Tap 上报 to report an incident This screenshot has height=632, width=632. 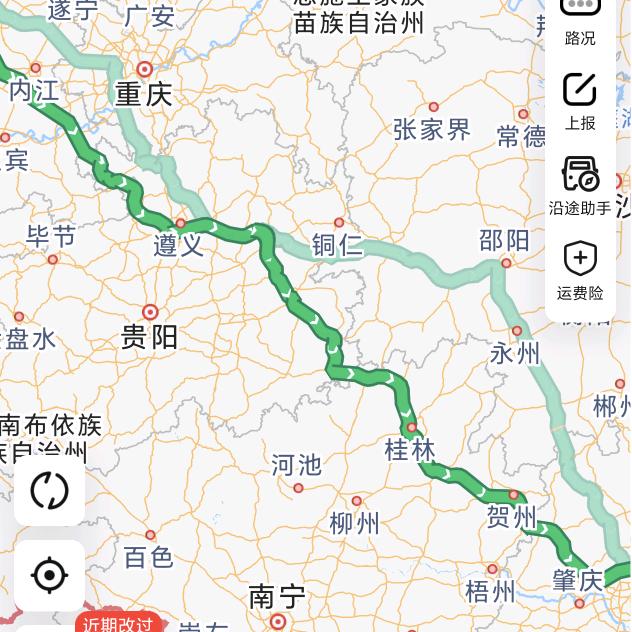[580, 101]
